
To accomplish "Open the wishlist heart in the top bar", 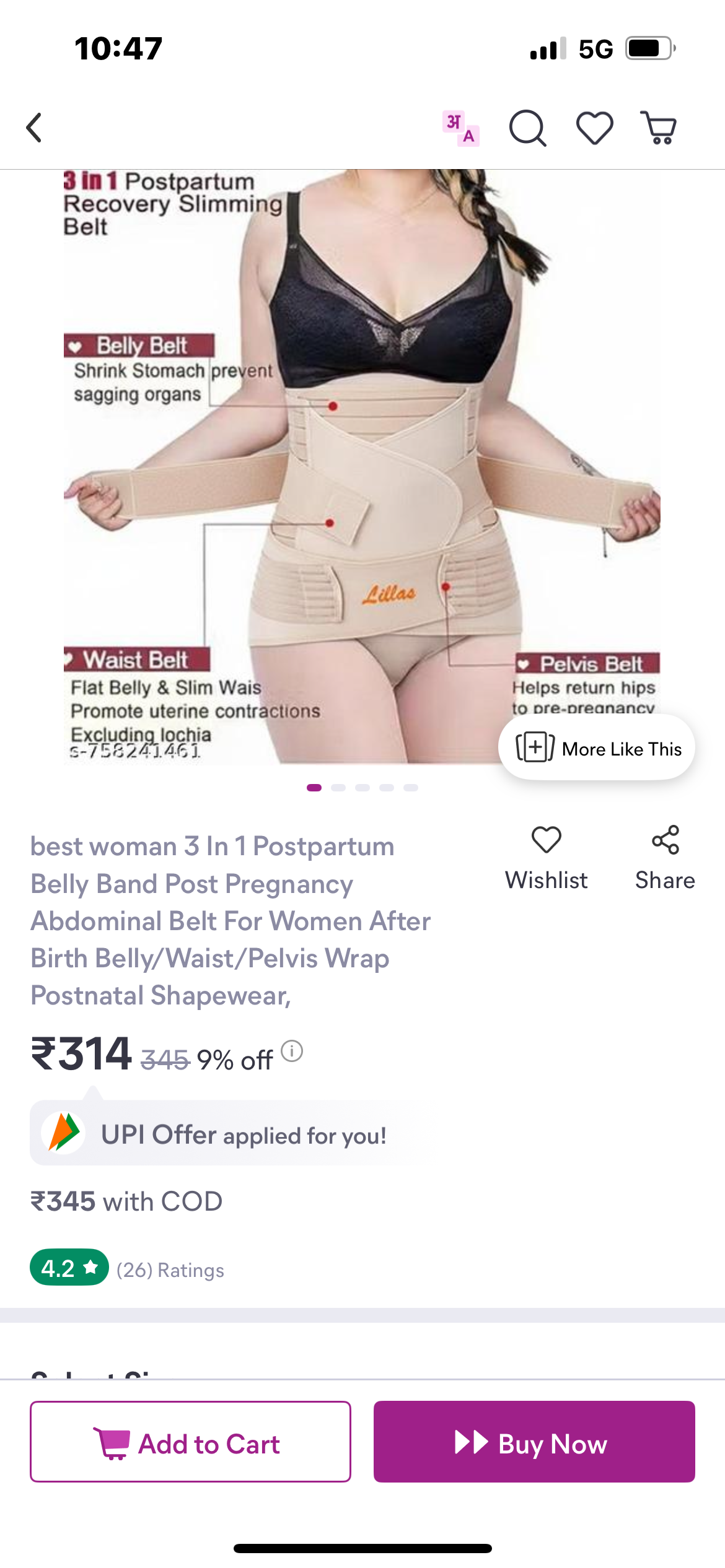I will click(594, 128).
